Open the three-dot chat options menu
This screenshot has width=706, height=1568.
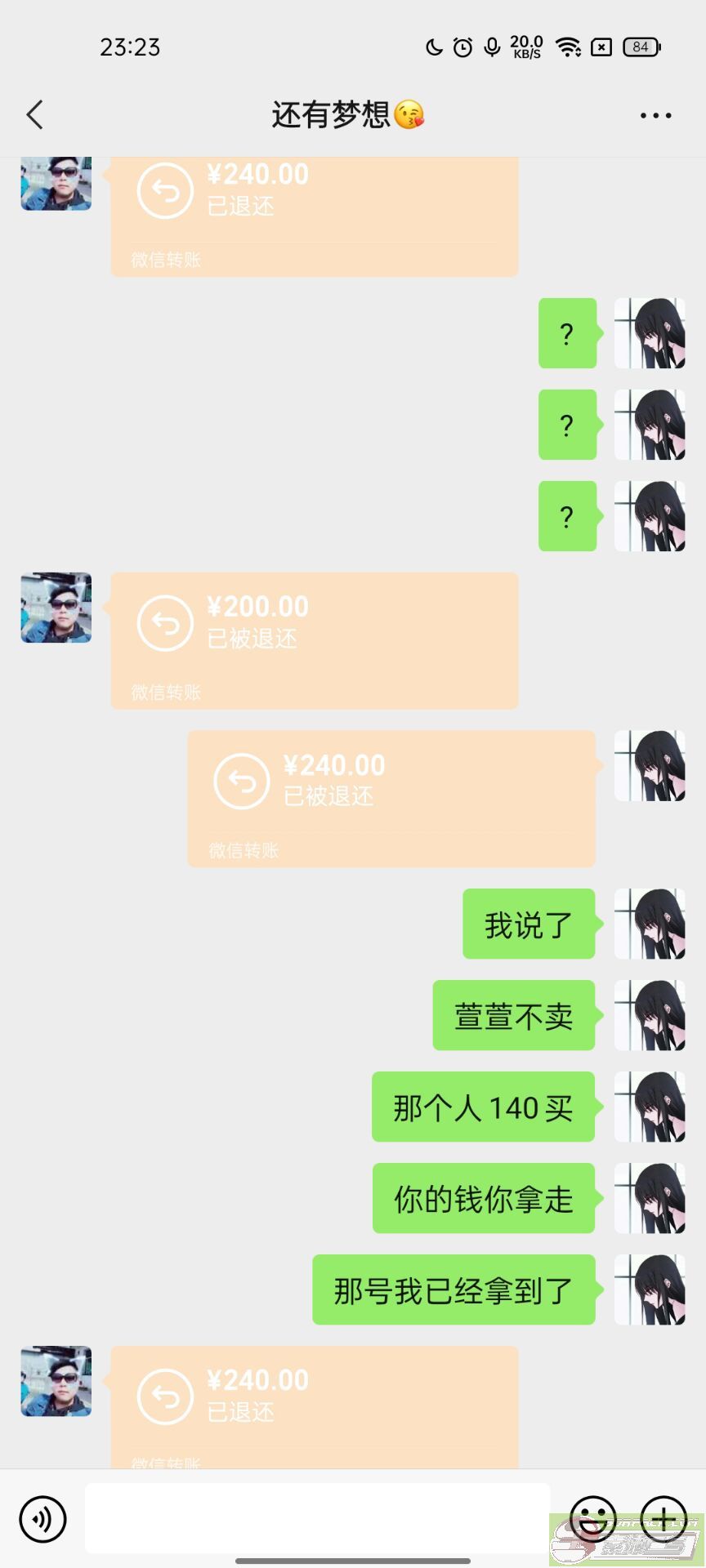coord(655,116)
